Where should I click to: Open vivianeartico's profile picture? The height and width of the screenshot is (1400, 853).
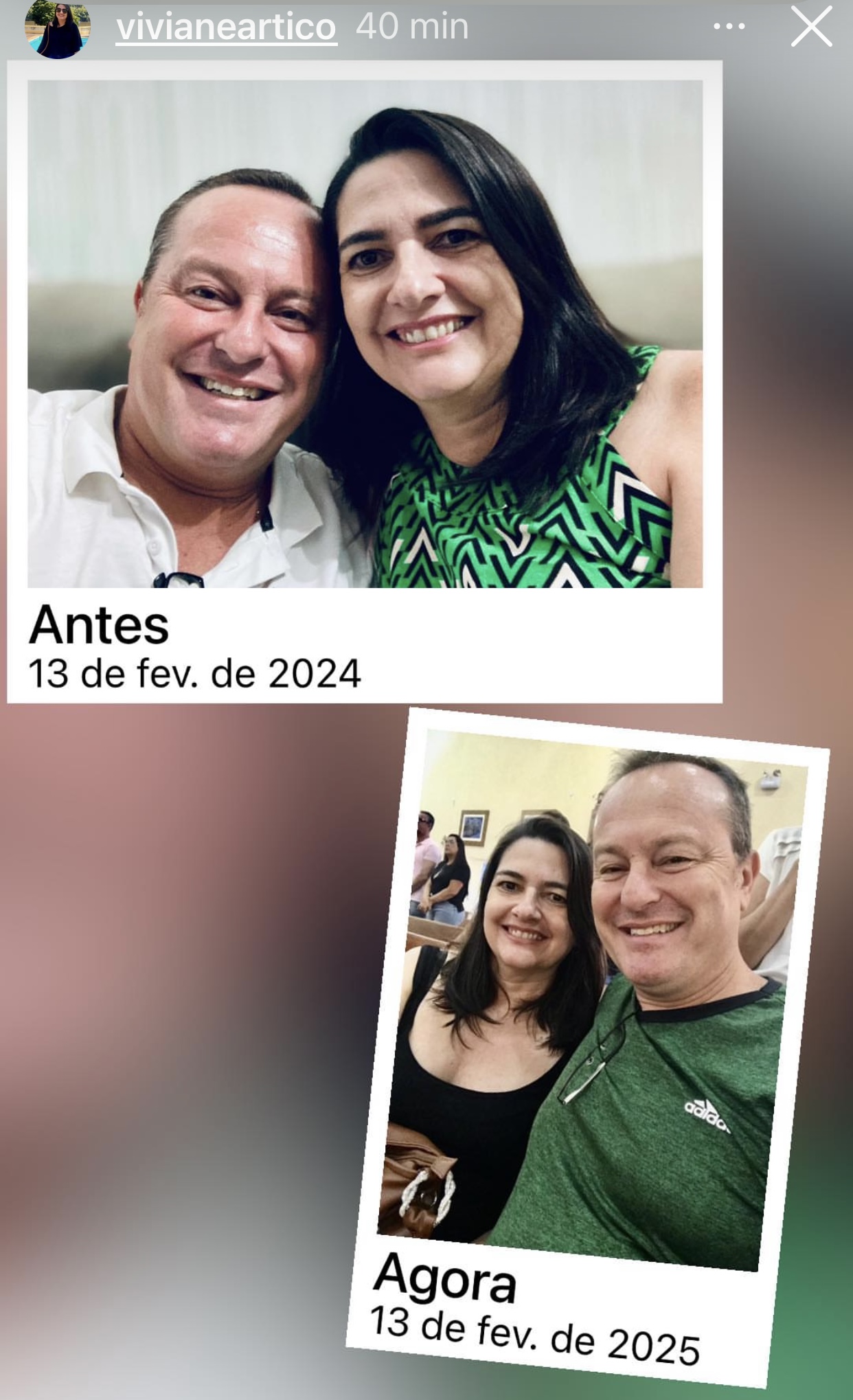point(58,29)
